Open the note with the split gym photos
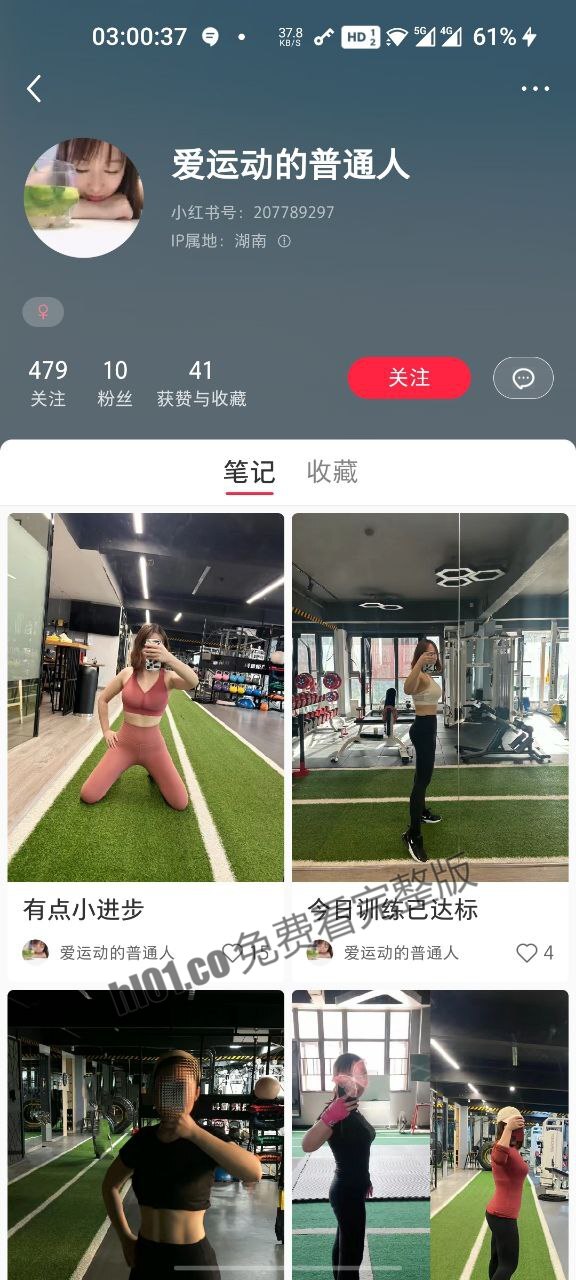The height and width of the screenshot is (1280, 576). pos(430,1135)
